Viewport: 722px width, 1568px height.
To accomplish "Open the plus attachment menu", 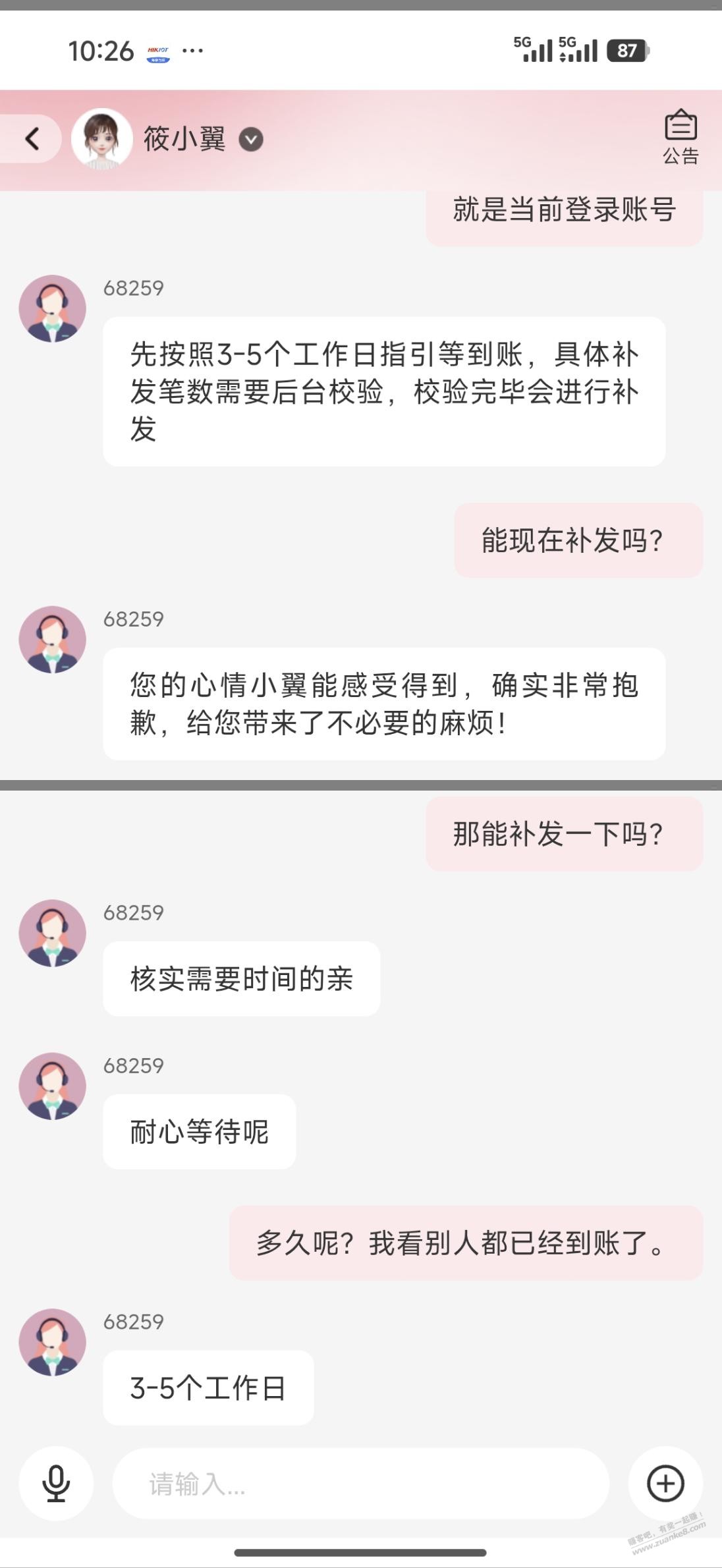I will click(665, 1483).
